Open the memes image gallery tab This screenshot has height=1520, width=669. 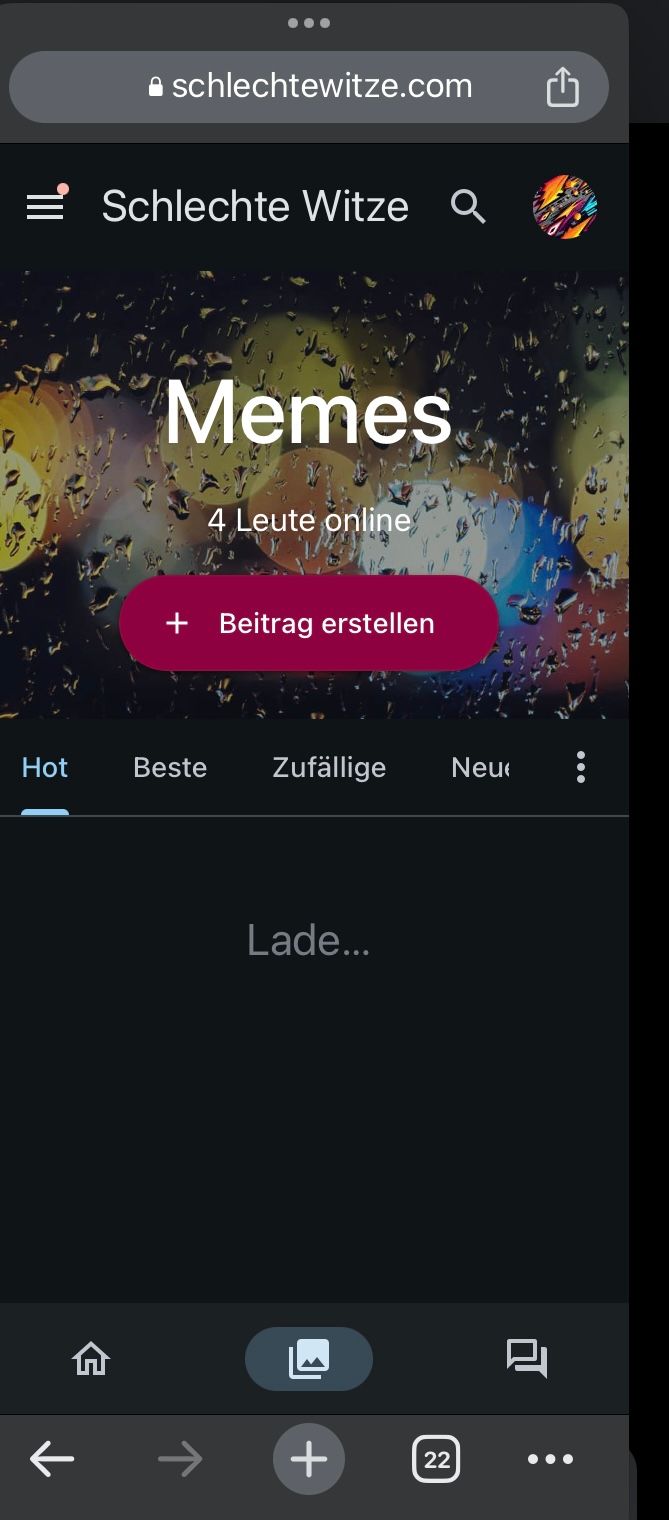click(309, 1359)
